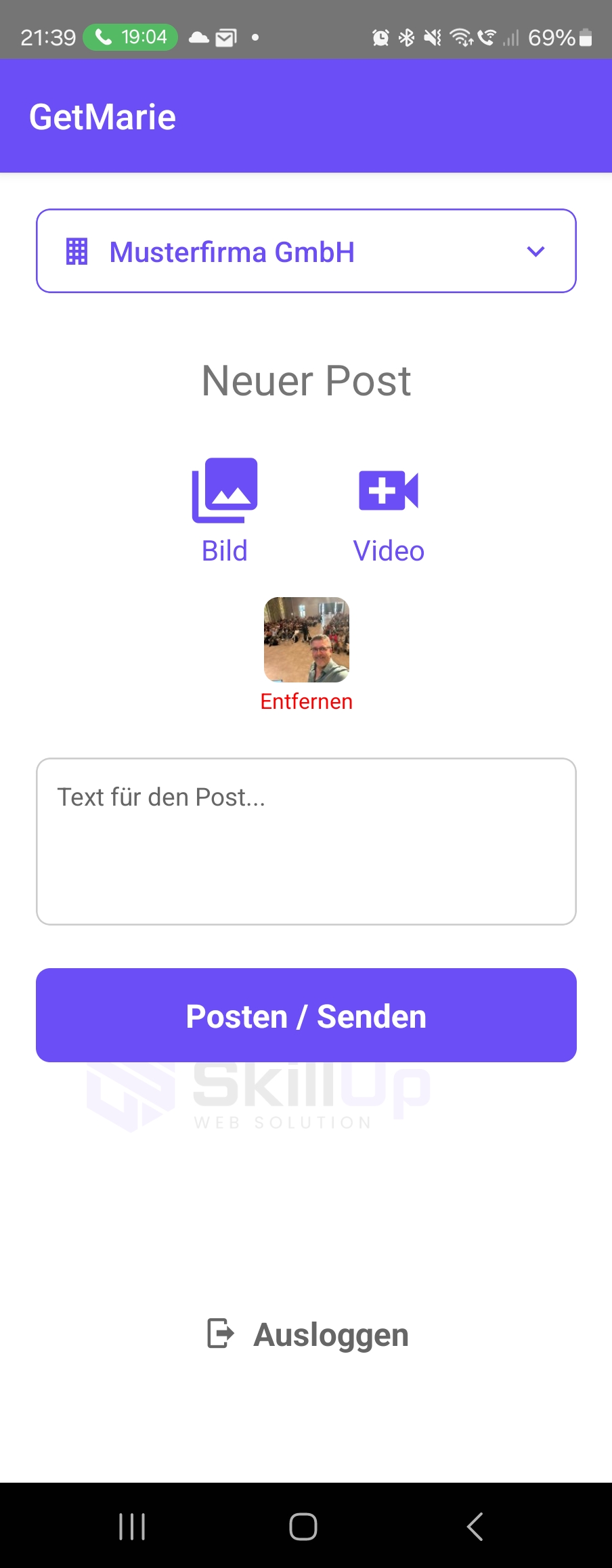This screenshot has height=1568, width=612.
Task: Expand the Musterfirma GmbH company dropdown
Action: [306, 251]
